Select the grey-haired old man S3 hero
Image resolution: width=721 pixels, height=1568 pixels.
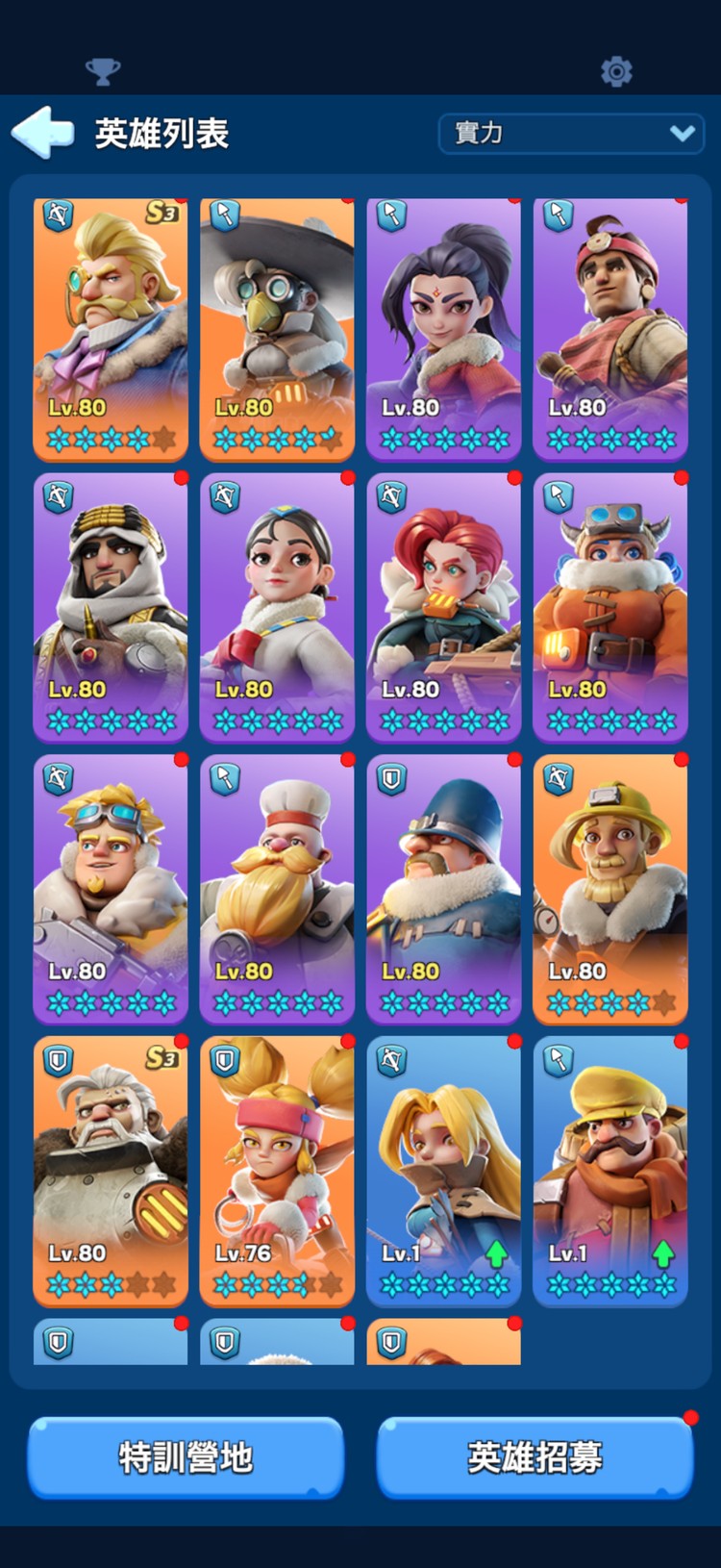pos(111,1170)
